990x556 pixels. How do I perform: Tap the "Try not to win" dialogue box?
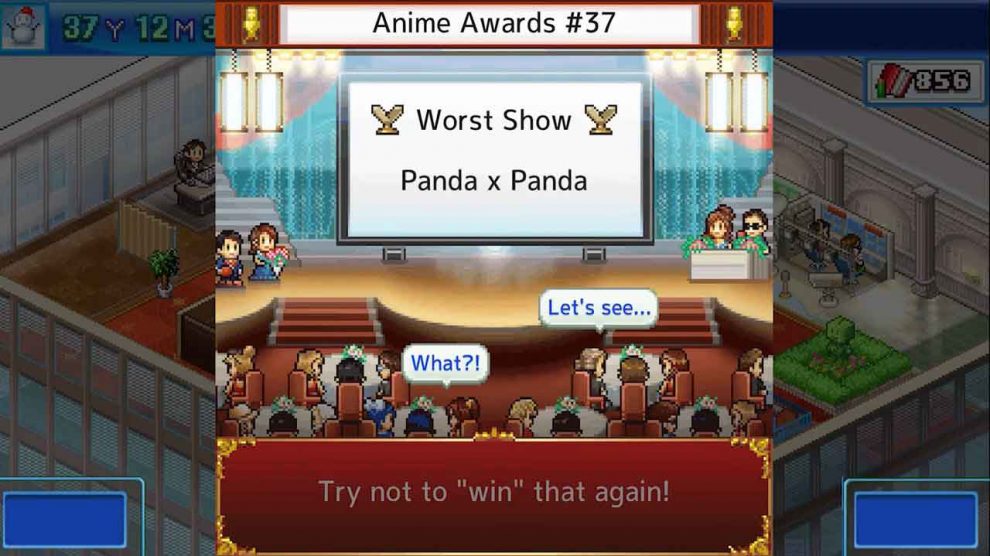pyautogui.click(x=493, y=492)
